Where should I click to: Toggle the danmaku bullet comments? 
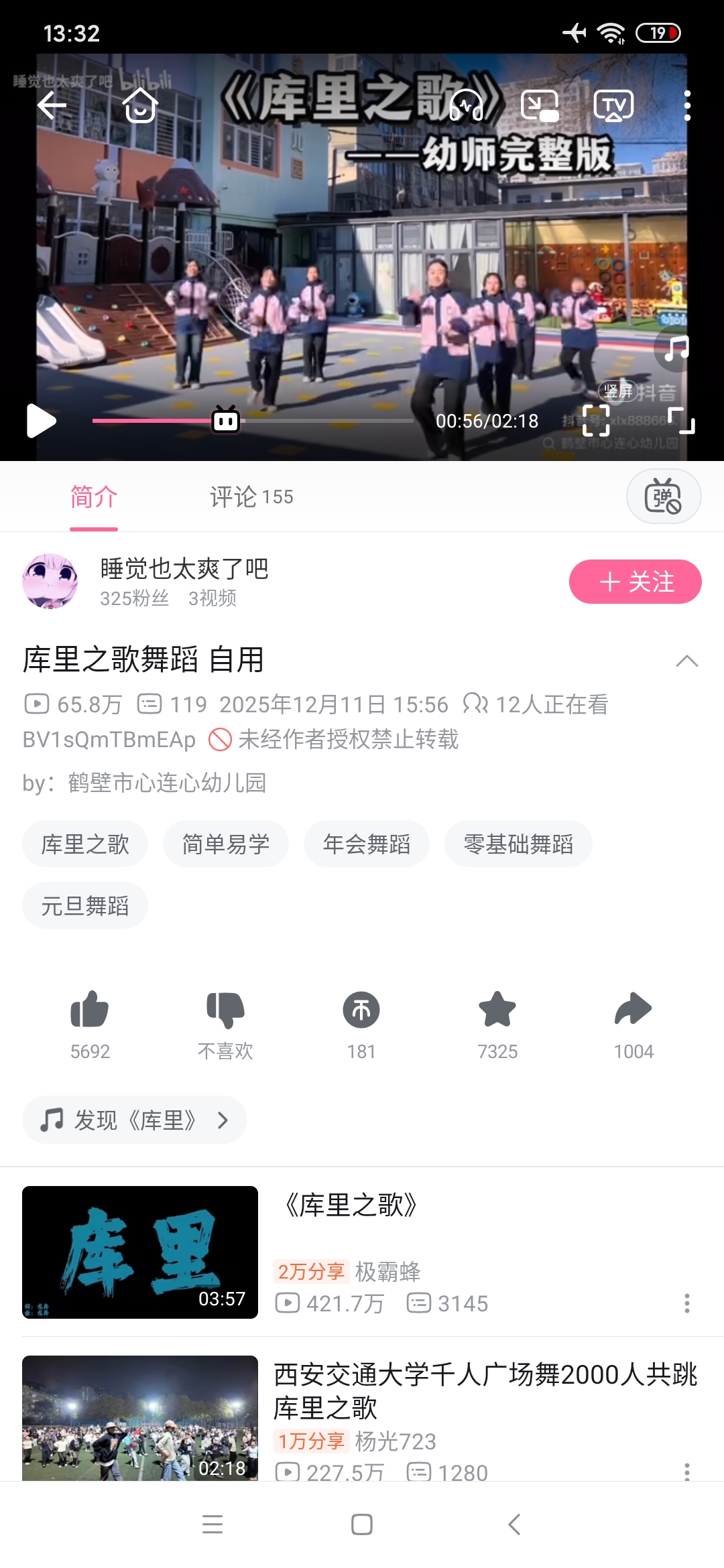[663, 497]
